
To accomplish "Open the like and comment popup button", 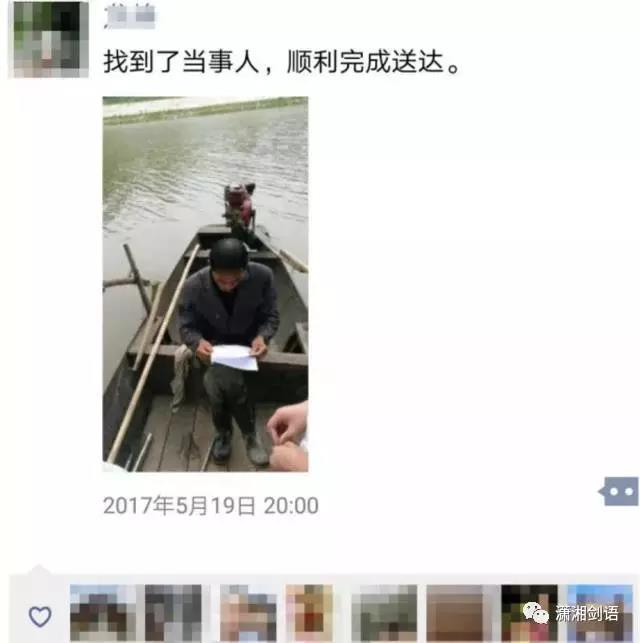I will [619, 491].
